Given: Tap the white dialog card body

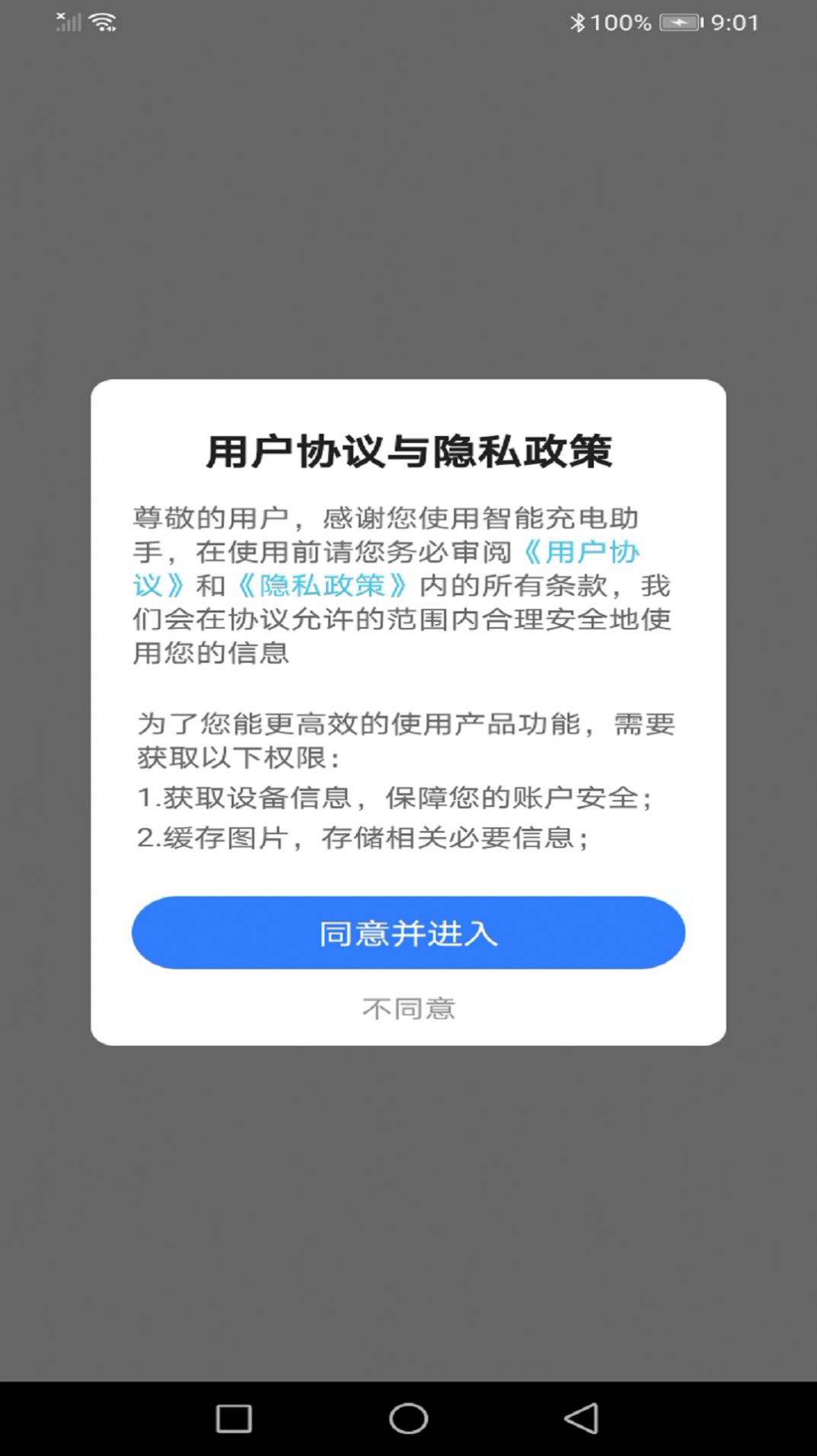Looking at the screenshot, I should click(408, 715).
